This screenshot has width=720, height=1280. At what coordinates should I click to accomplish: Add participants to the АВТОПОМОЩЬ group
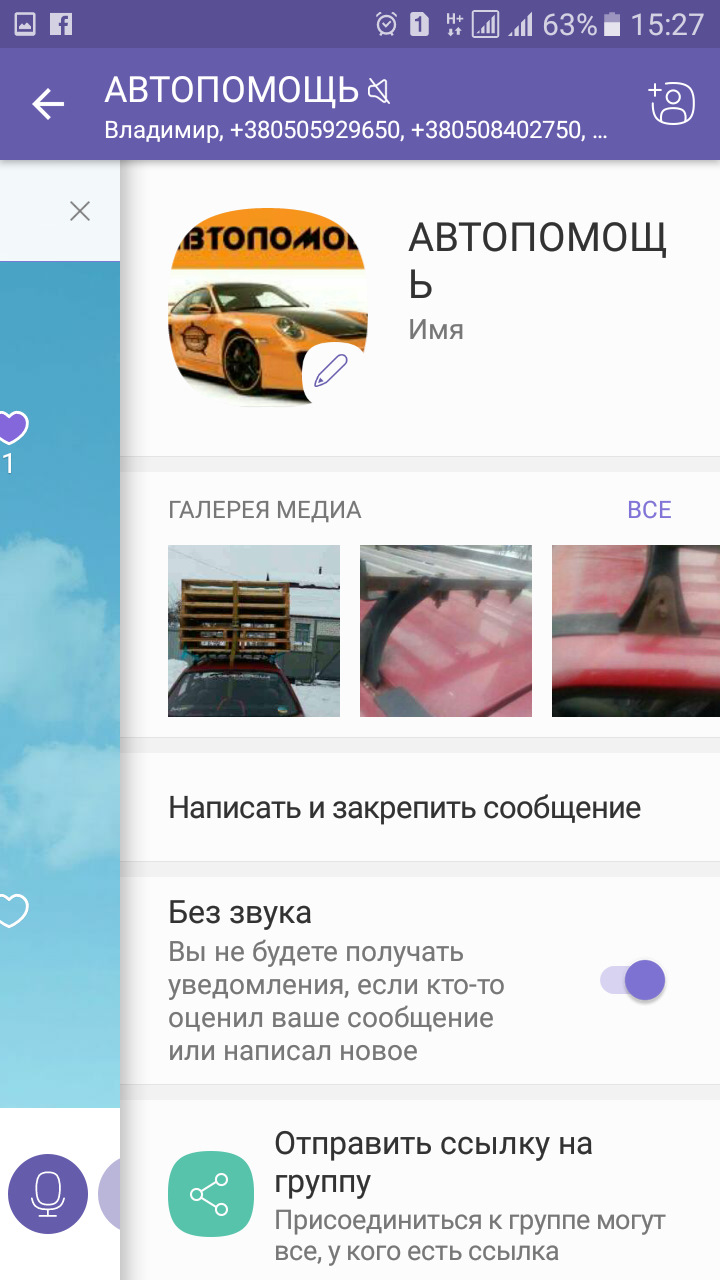(672, 104)
